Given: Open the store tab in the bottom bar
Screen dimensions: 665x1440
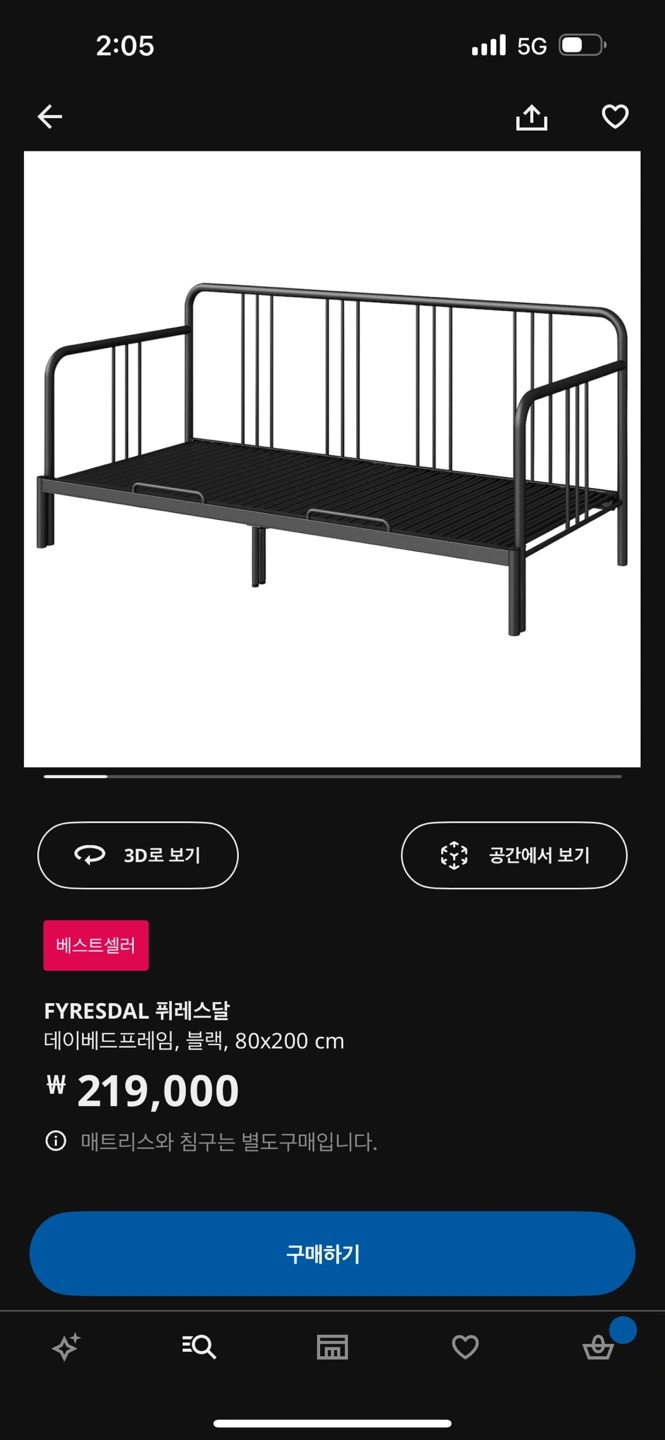Looking at the screenshot, I should coord(332,1347).
